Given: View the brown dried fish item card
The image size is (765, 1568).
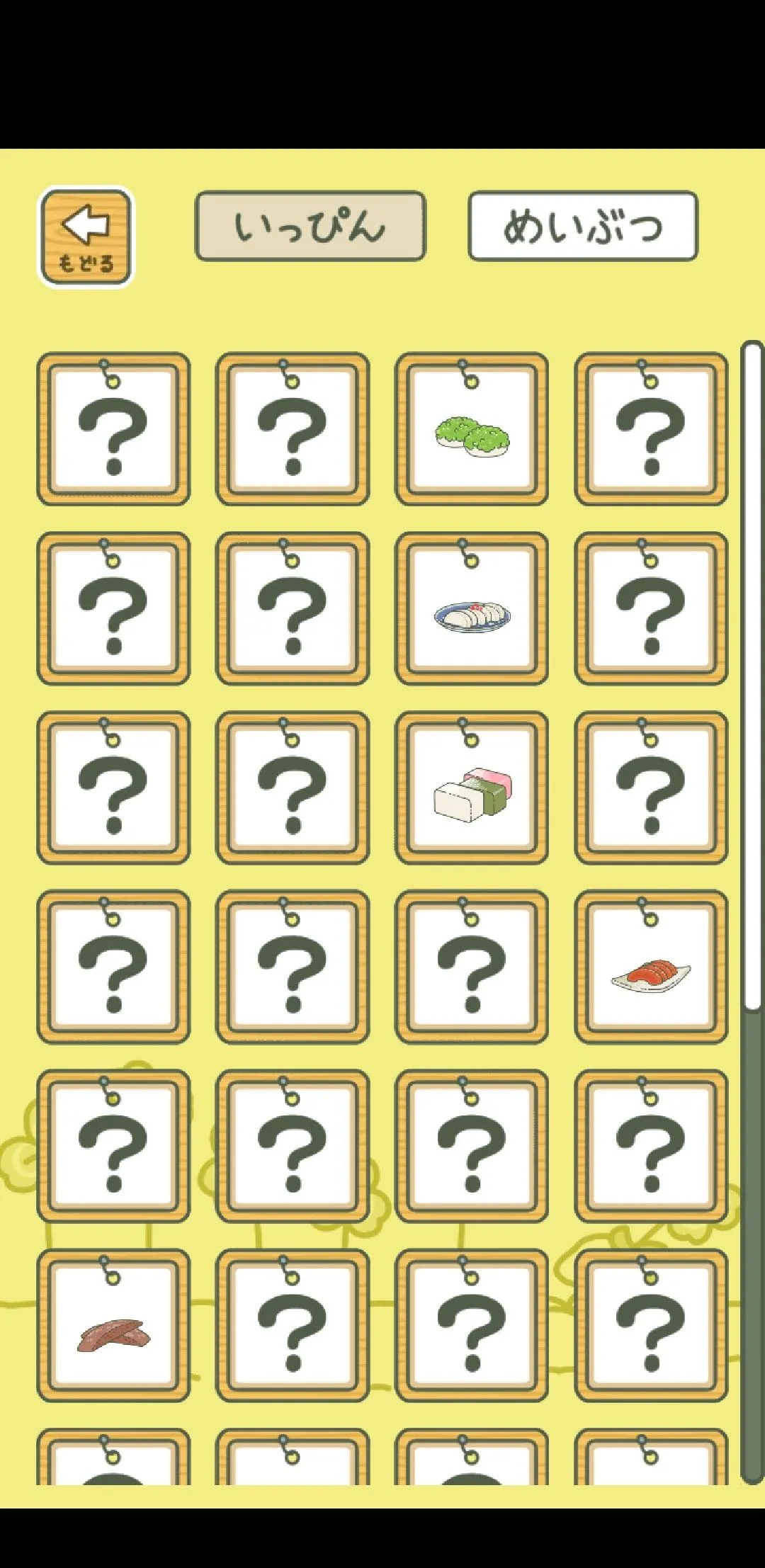Looking at the screenshot, I should coord(113,1326).
